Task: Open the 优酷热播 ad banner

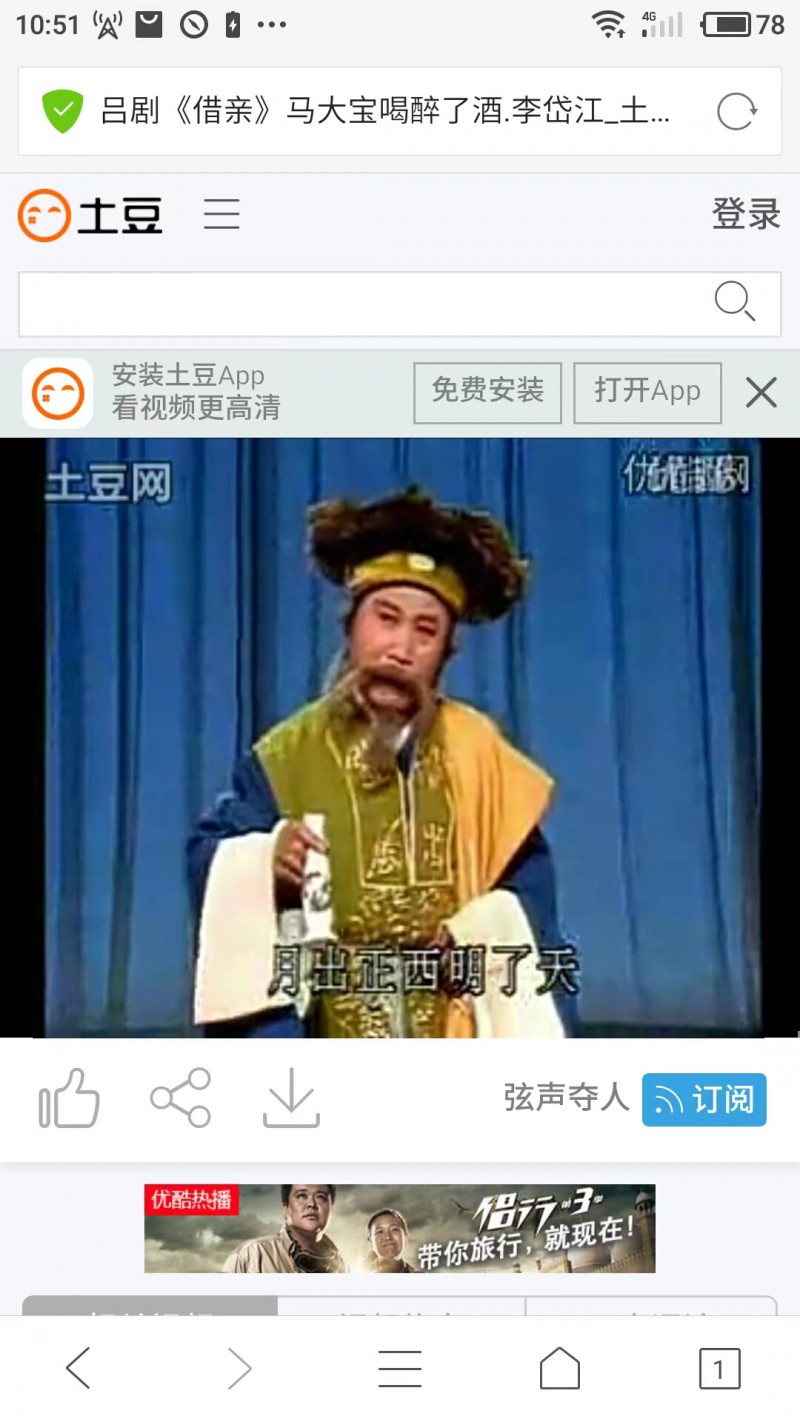Action: [400, 1228]
